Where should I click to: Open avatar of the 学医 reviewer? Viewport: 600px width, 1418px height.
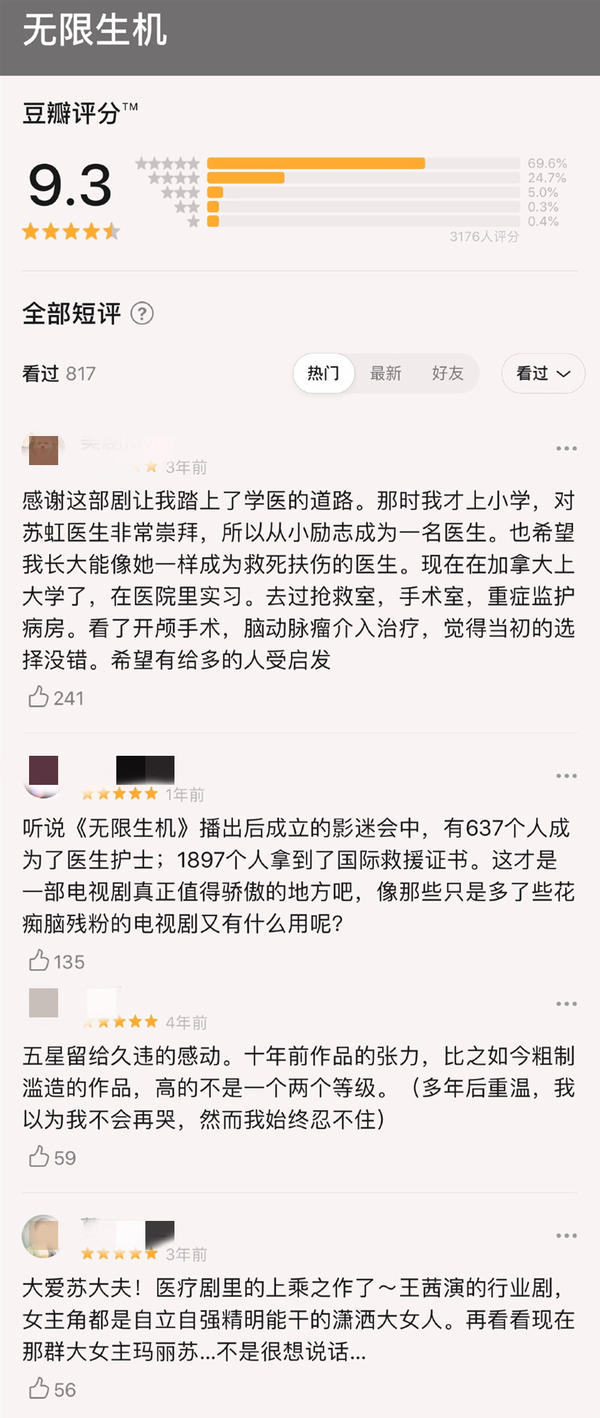41,450
